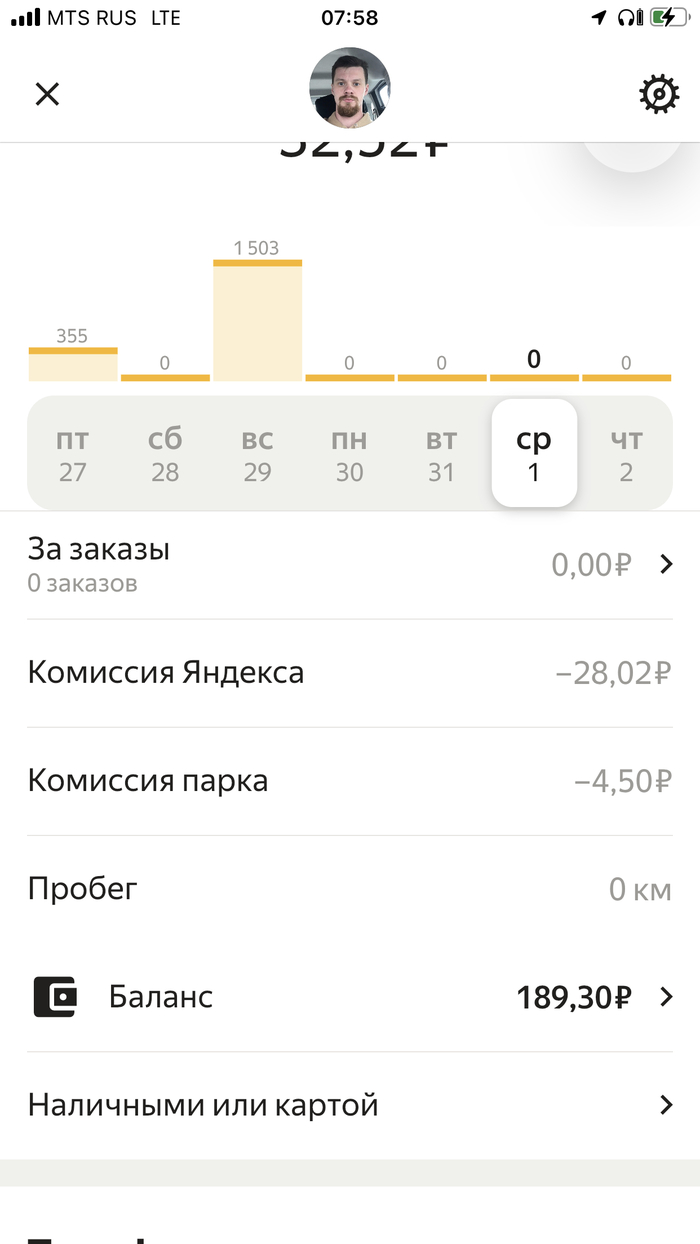Close the earnings screen

click(x=47, y=94)
